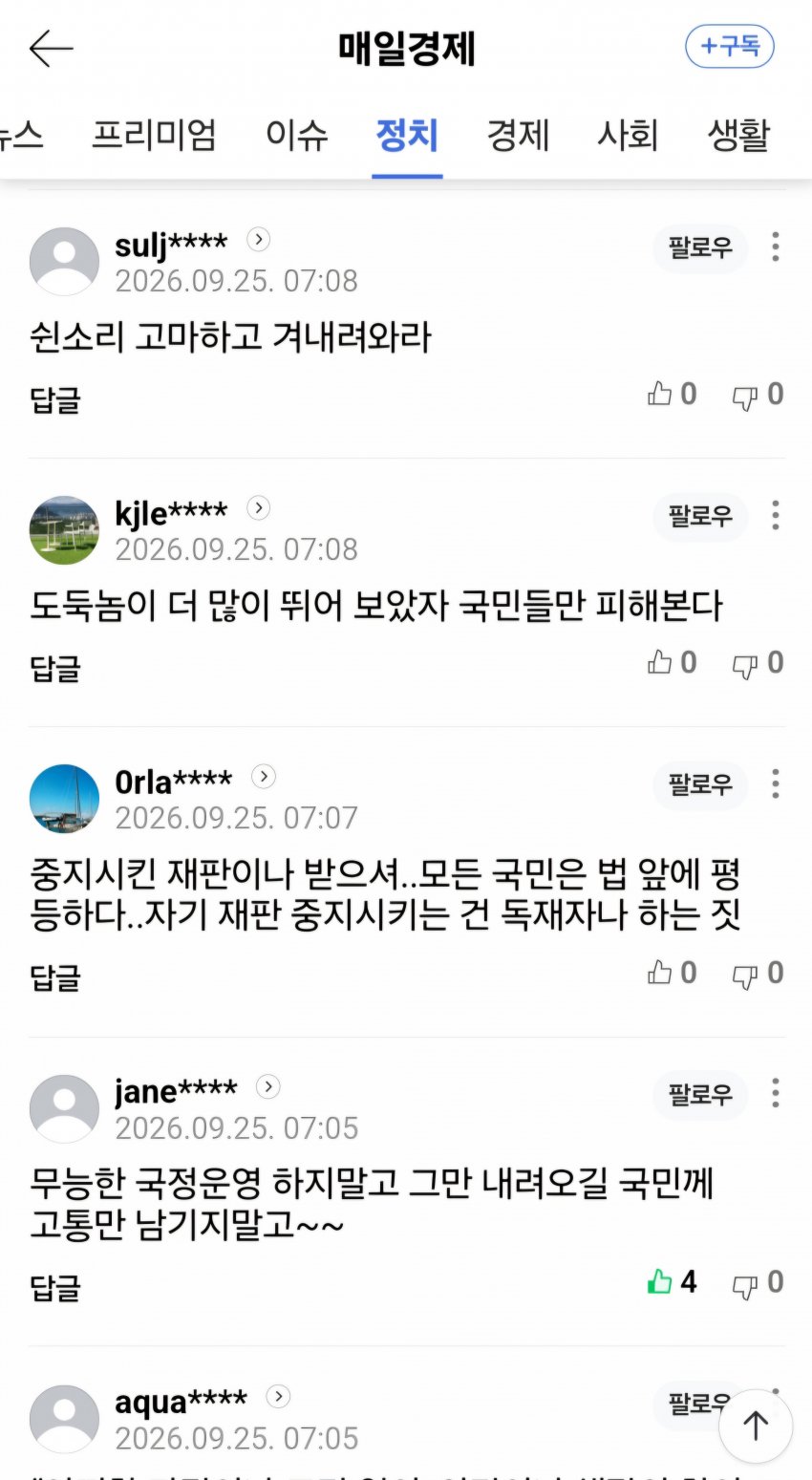Reply to sulj**** comment

coord(55,399)
